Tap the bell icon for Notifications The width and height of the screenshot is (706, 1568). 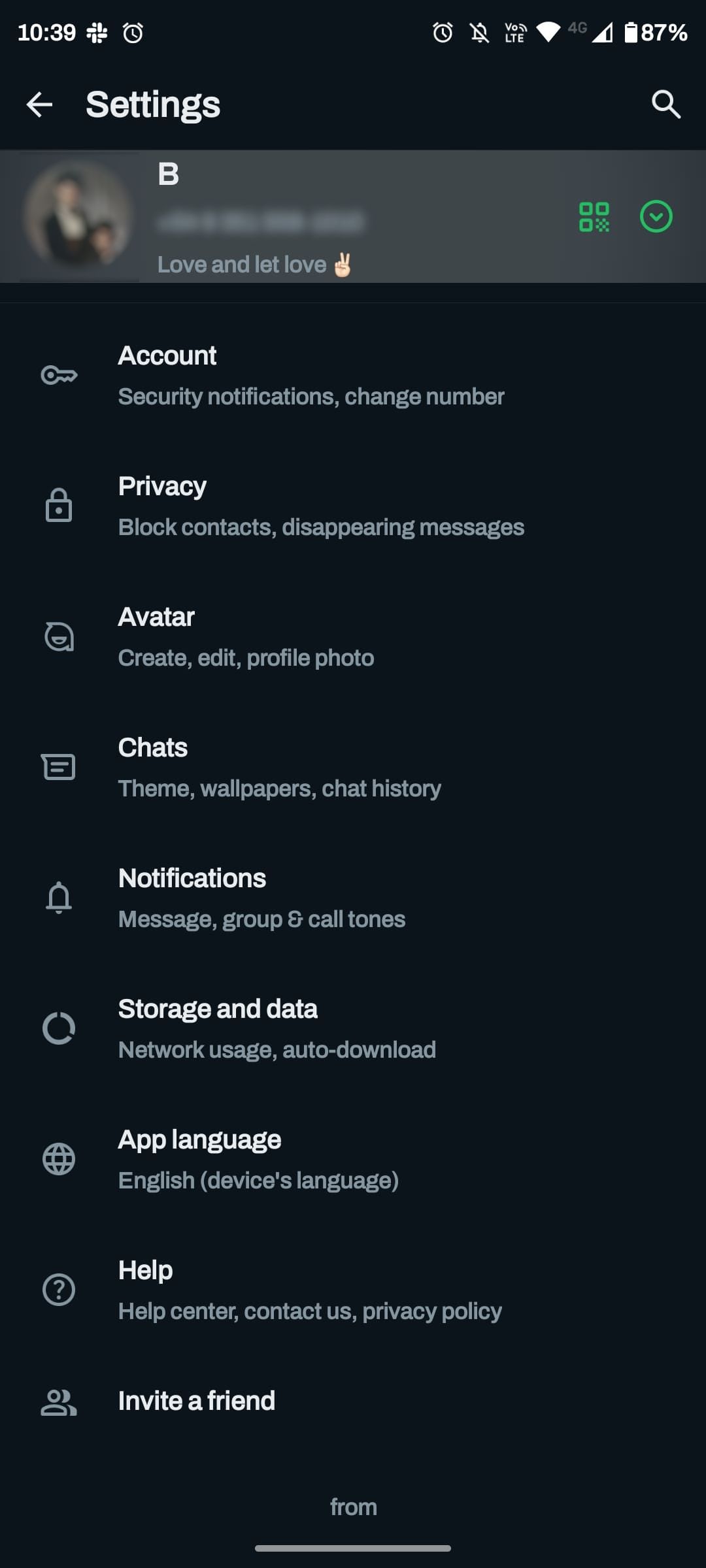59,898
